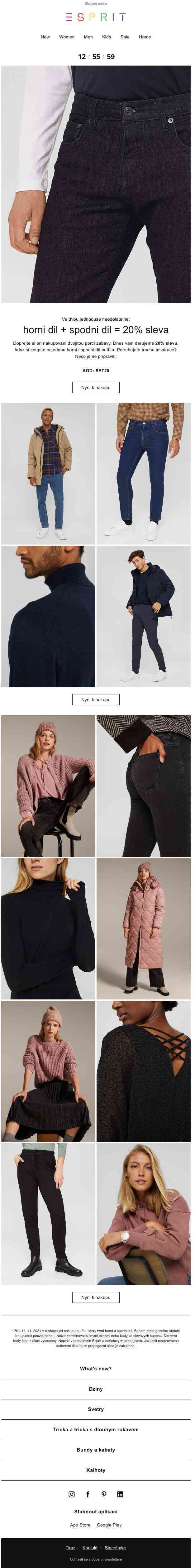Open the What's new? row
Viewport: 195px width, 1568px height.
click(96, 1368)
